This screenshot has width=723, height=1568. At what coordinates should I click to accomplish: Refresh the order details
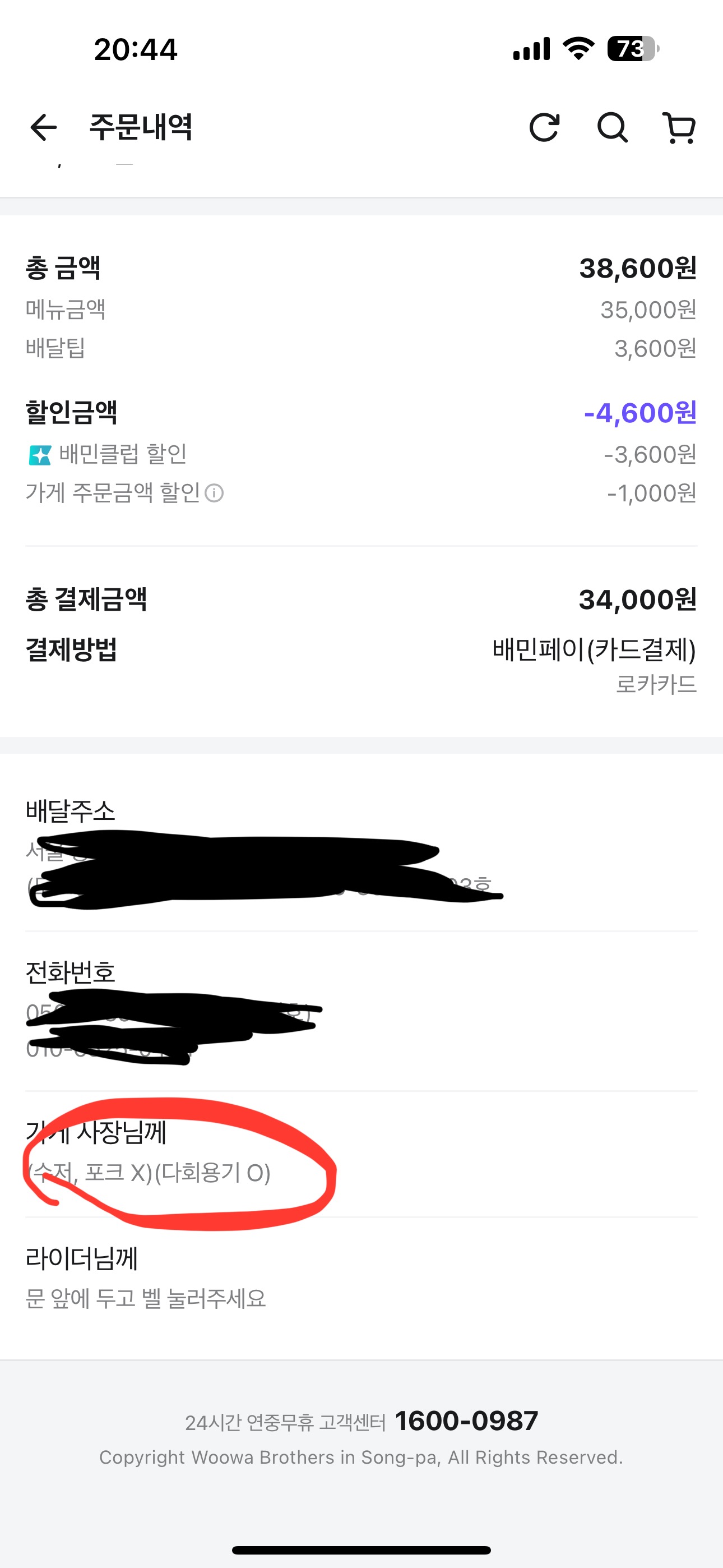(544, 127)
